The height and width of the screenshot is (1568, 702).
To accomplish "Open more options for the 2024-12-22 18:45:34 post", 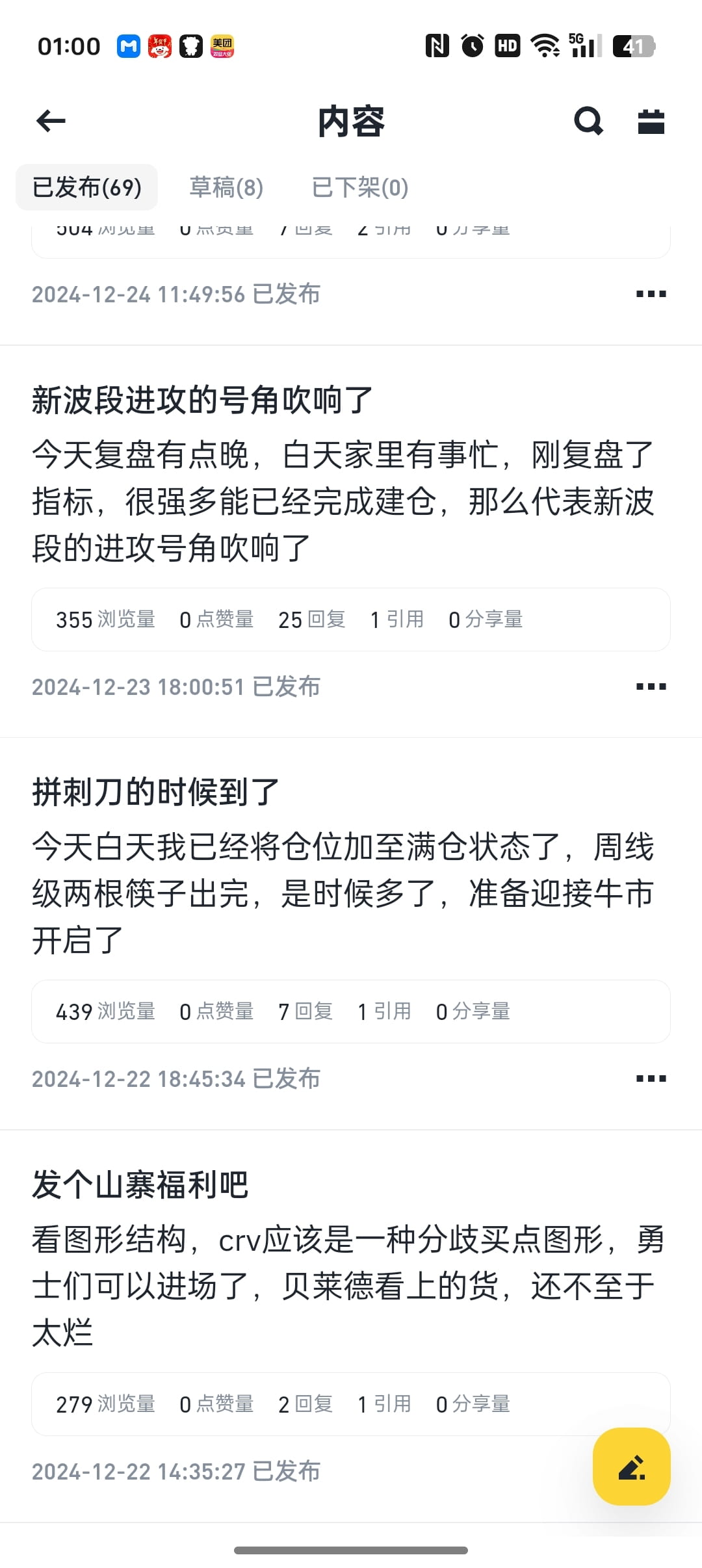I will coord(651,1078).
